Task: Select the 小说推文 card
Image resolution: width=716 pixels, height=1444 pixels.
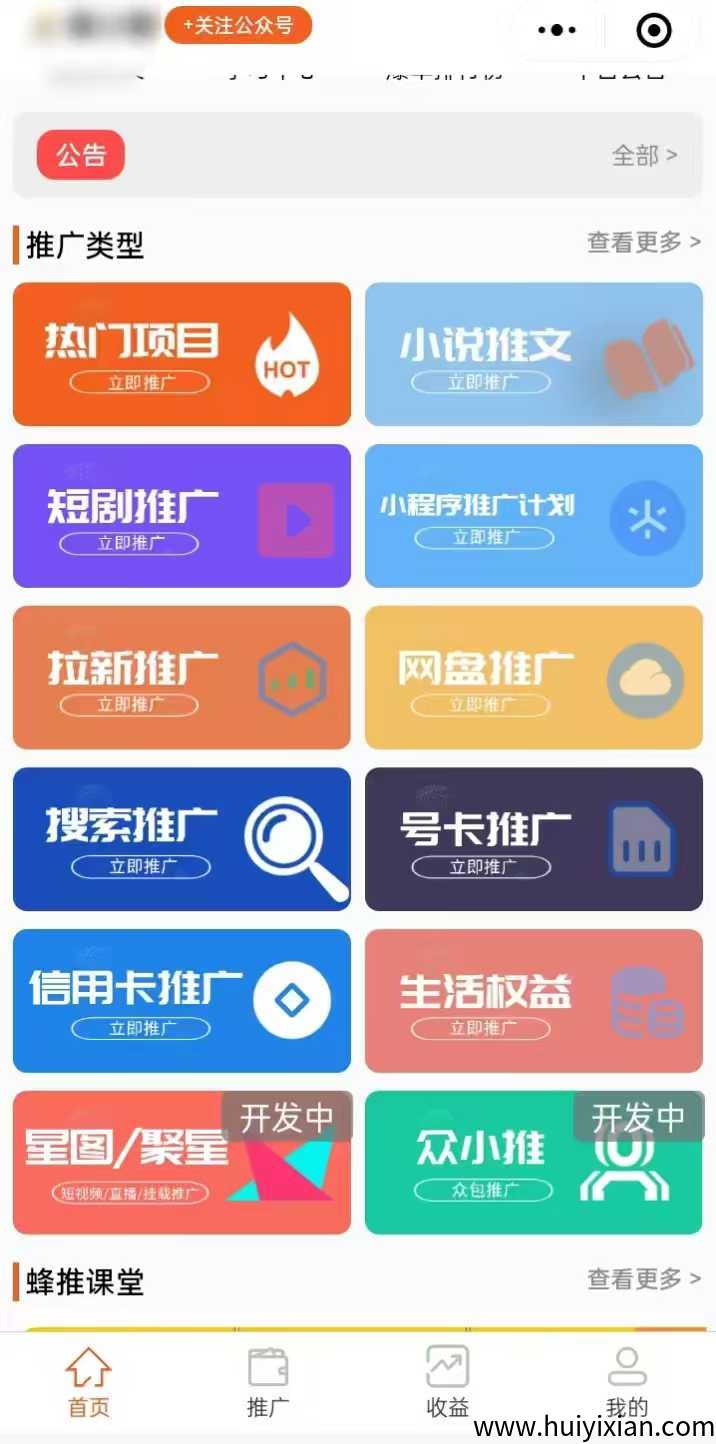Action: tap(534, 354)
